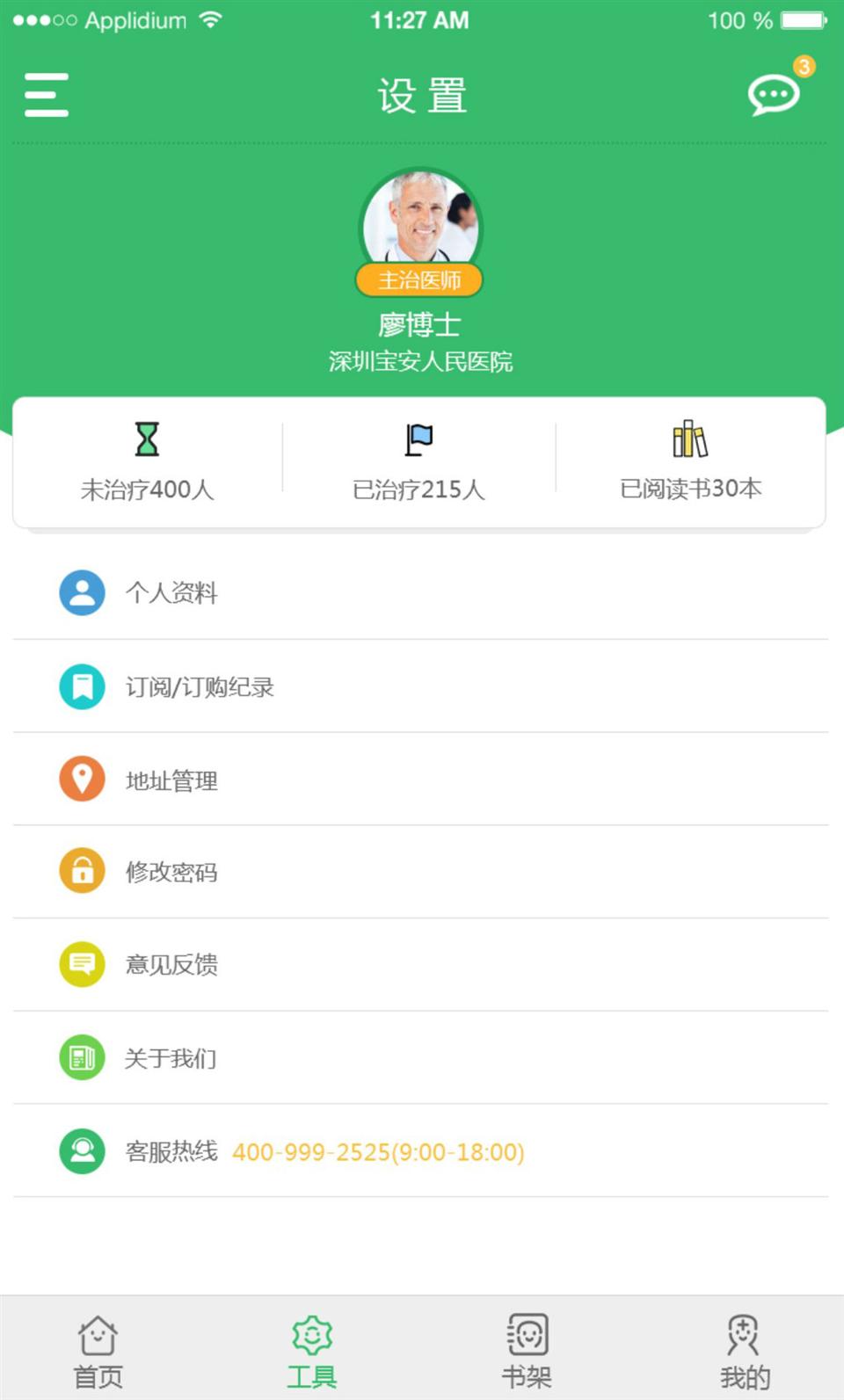View 已治疗215人 treated patients
Screen dimensions: 844x1400
coord(418,462)
